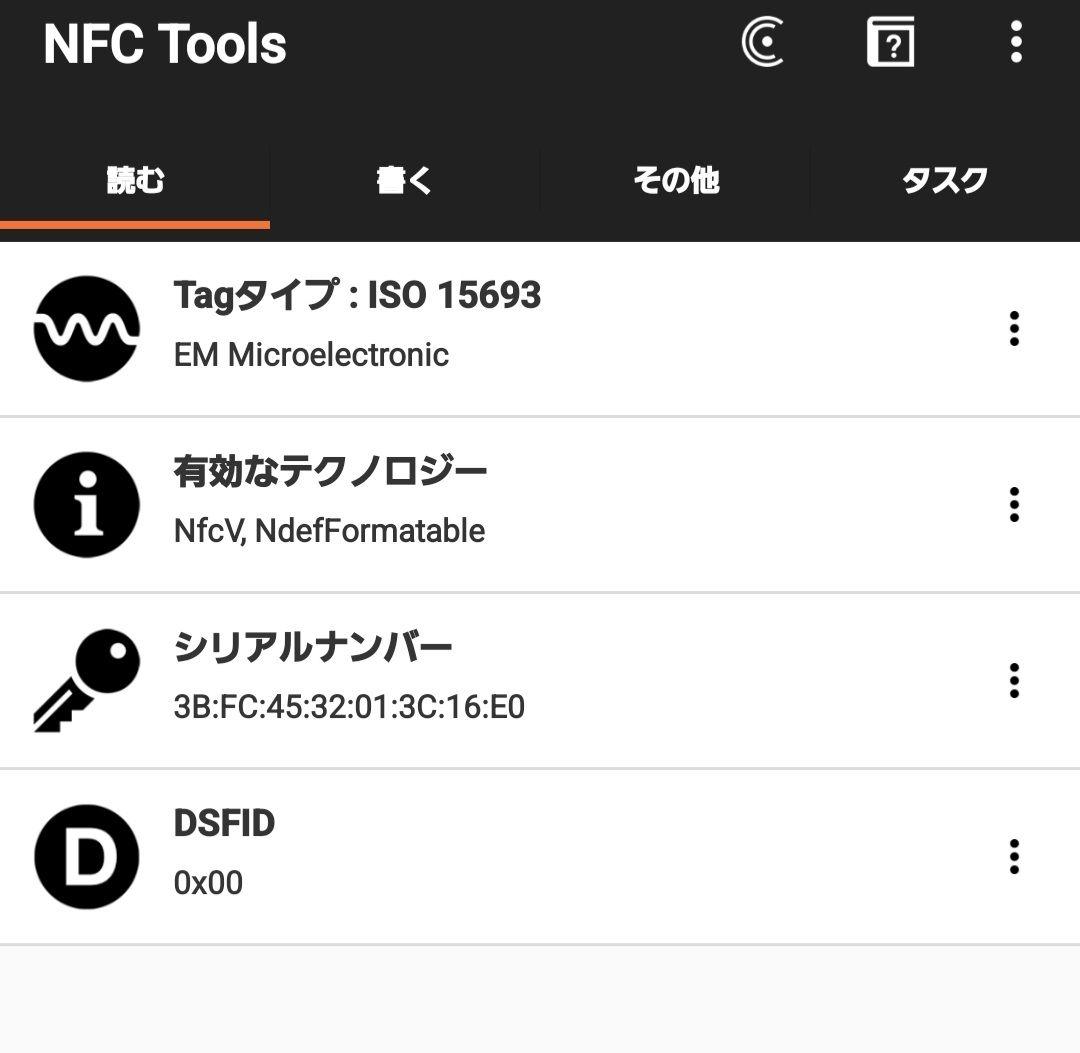Switch to the その他 tab
1080x1053 pixels.
click(x=676, y=180)
